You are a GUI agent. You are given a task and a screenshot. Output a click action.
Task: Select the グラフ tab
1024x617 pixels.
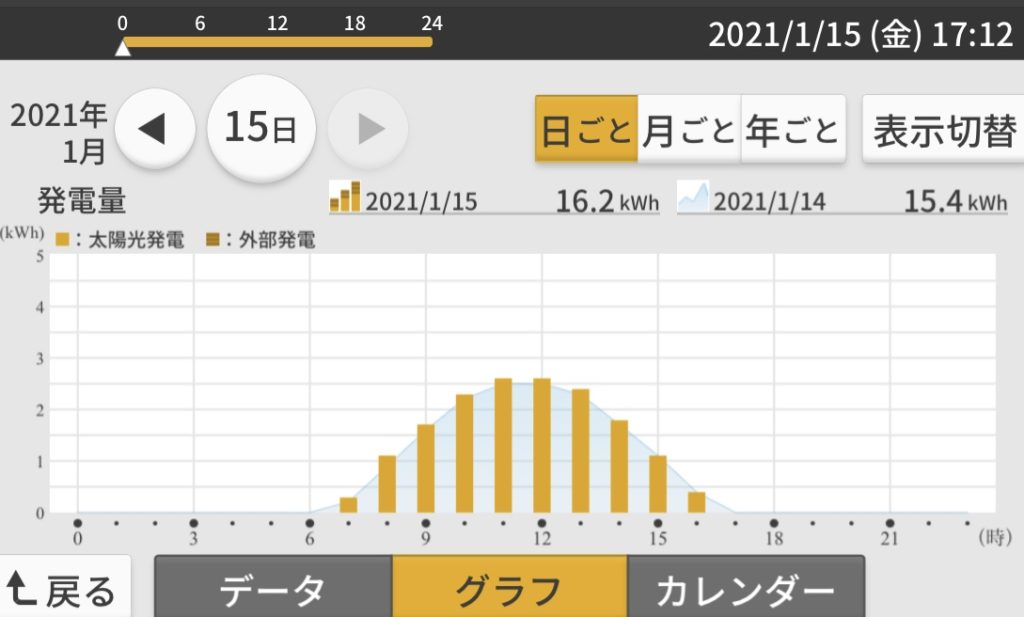[509, 589]
